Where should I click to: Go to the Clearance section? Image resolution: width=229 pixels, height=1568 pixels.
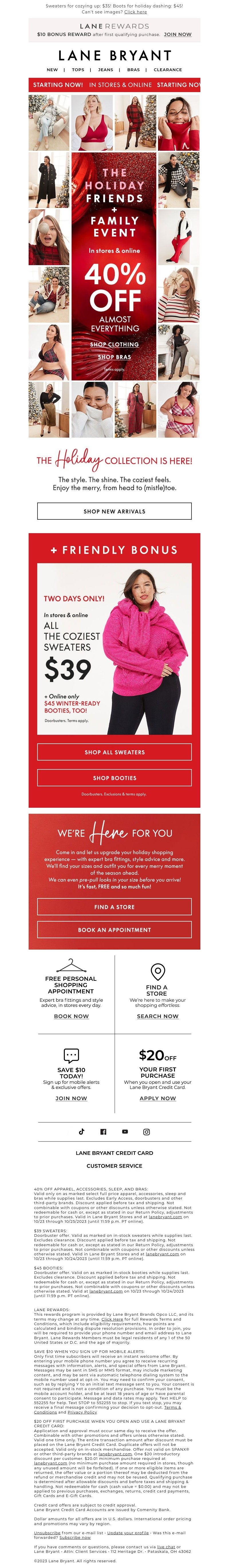[x=167, y=70]
